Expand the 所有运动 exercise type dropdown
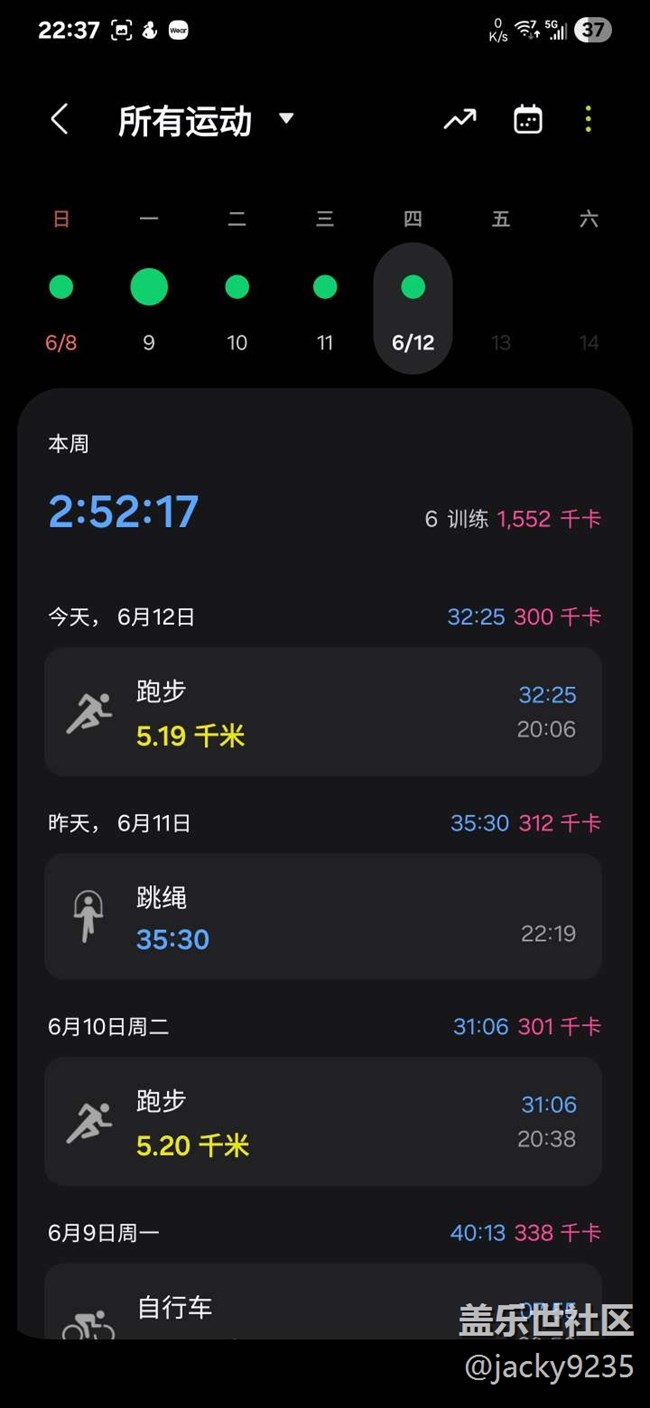Image resolution: width=650 pixels, height=1408 pixels. click(206, 121)
